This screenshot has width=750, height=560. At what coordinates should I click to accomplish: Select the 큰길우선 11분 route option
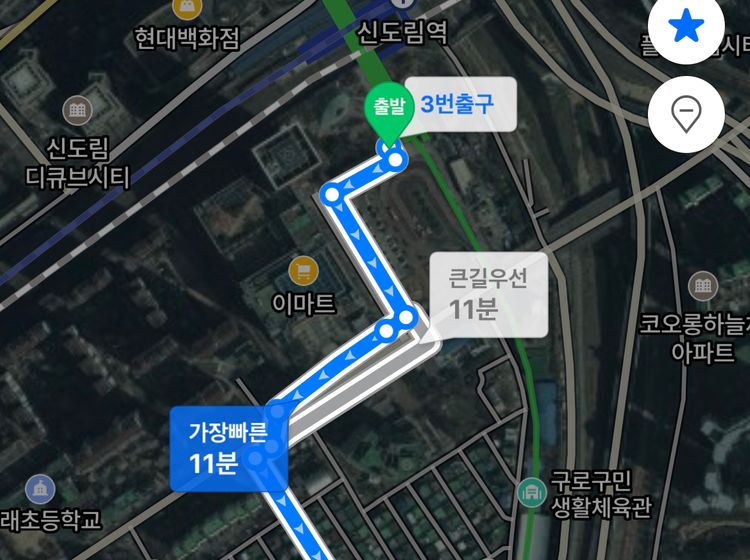[x=488, y=295]
